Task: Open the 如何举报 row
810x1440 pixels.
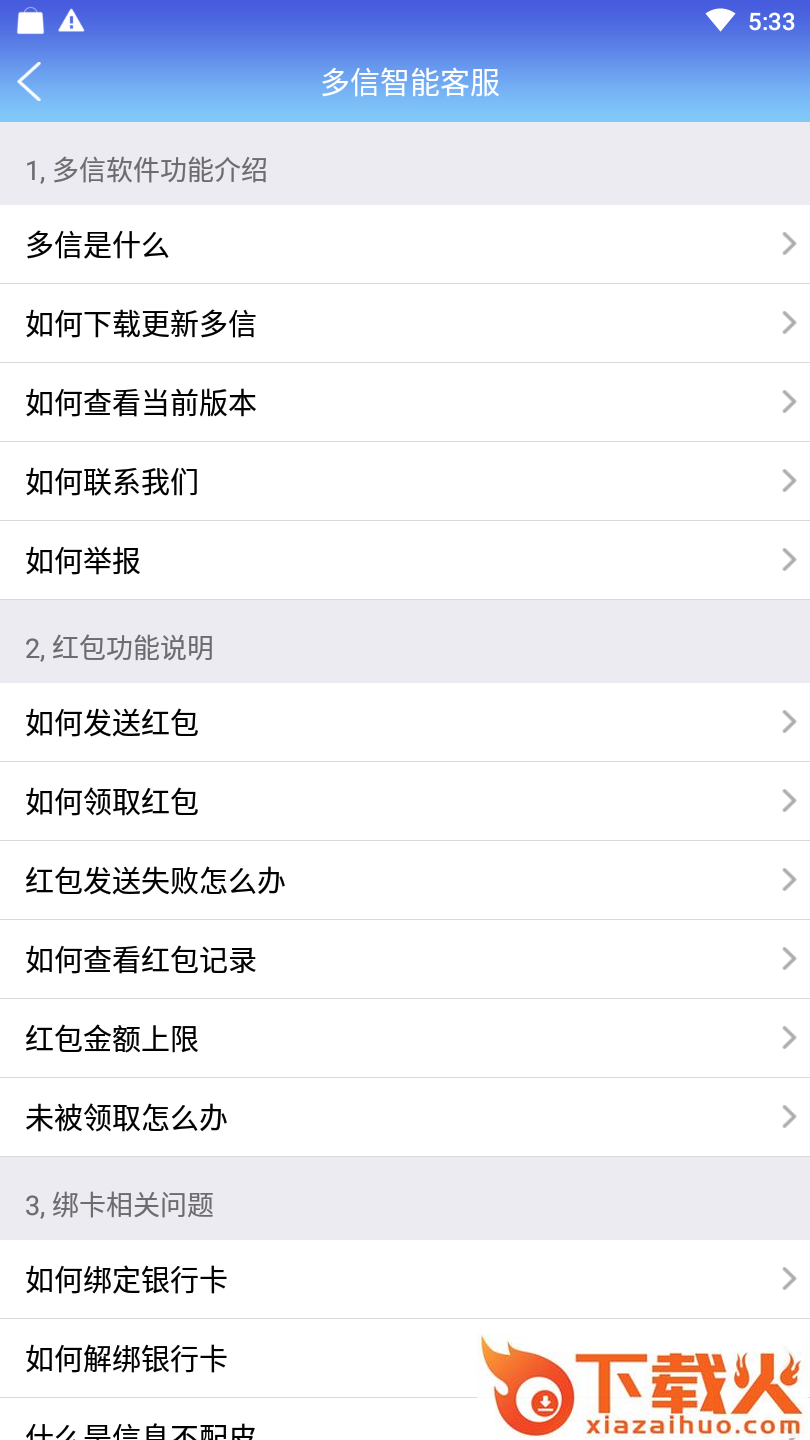Action: (404, 560)
